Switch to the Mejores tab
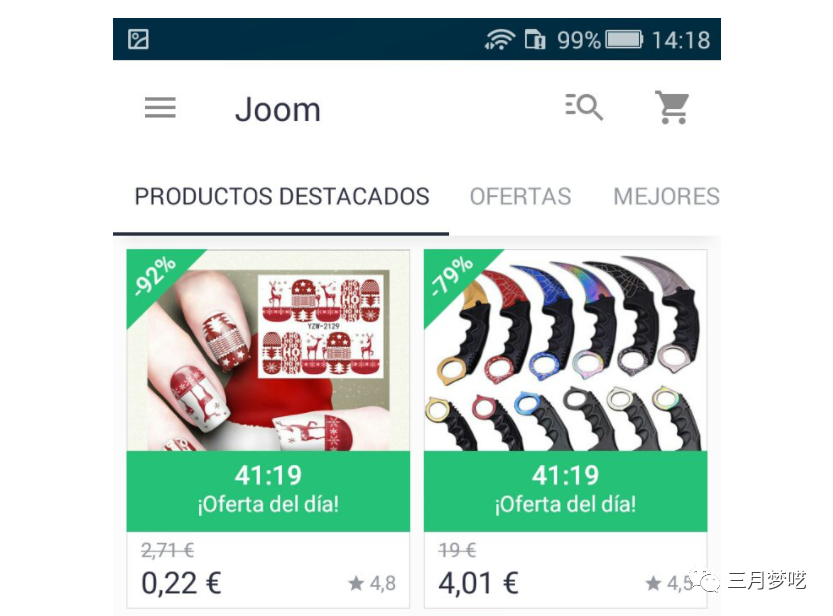The height and width of the screenshot is (616, 833). (666, 196)
